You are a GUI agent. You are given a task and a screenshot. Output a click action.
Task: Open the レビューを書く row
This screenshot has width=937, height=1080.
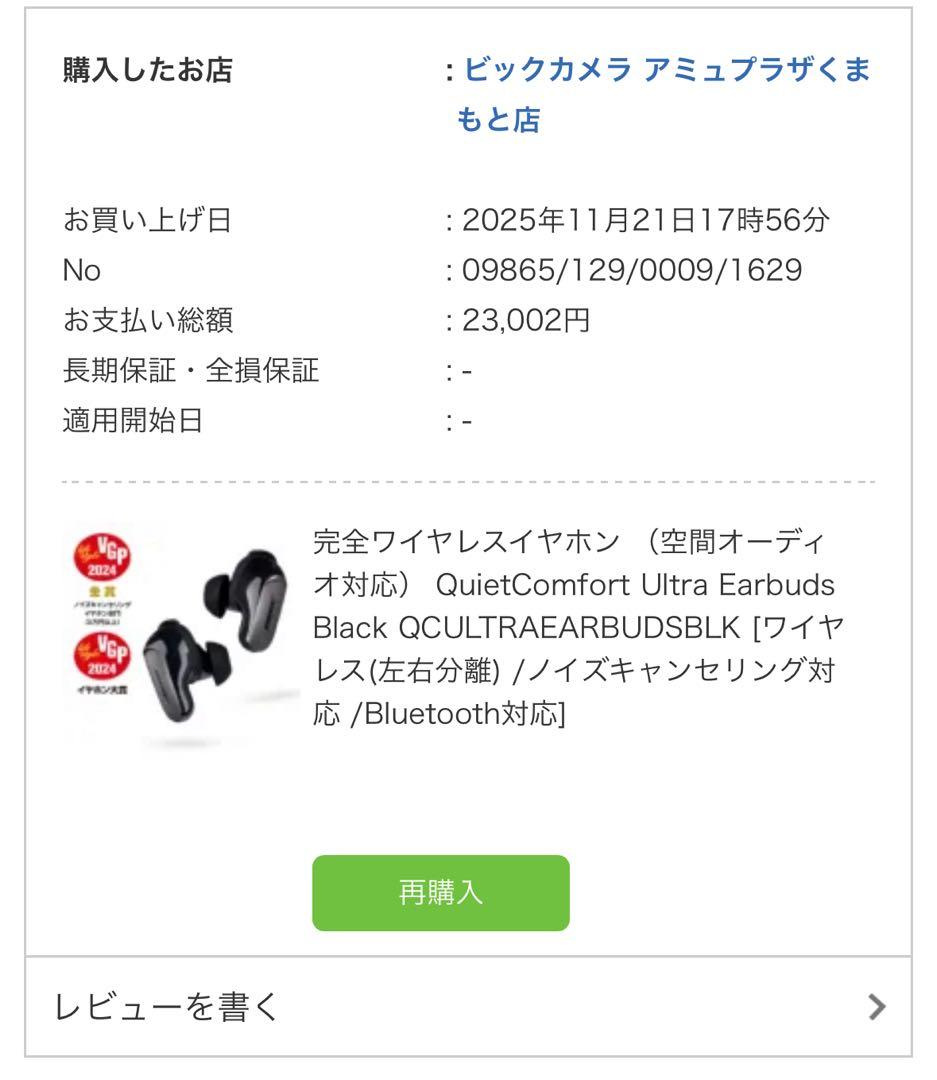pyautogui.click(x=468, y=1006)
